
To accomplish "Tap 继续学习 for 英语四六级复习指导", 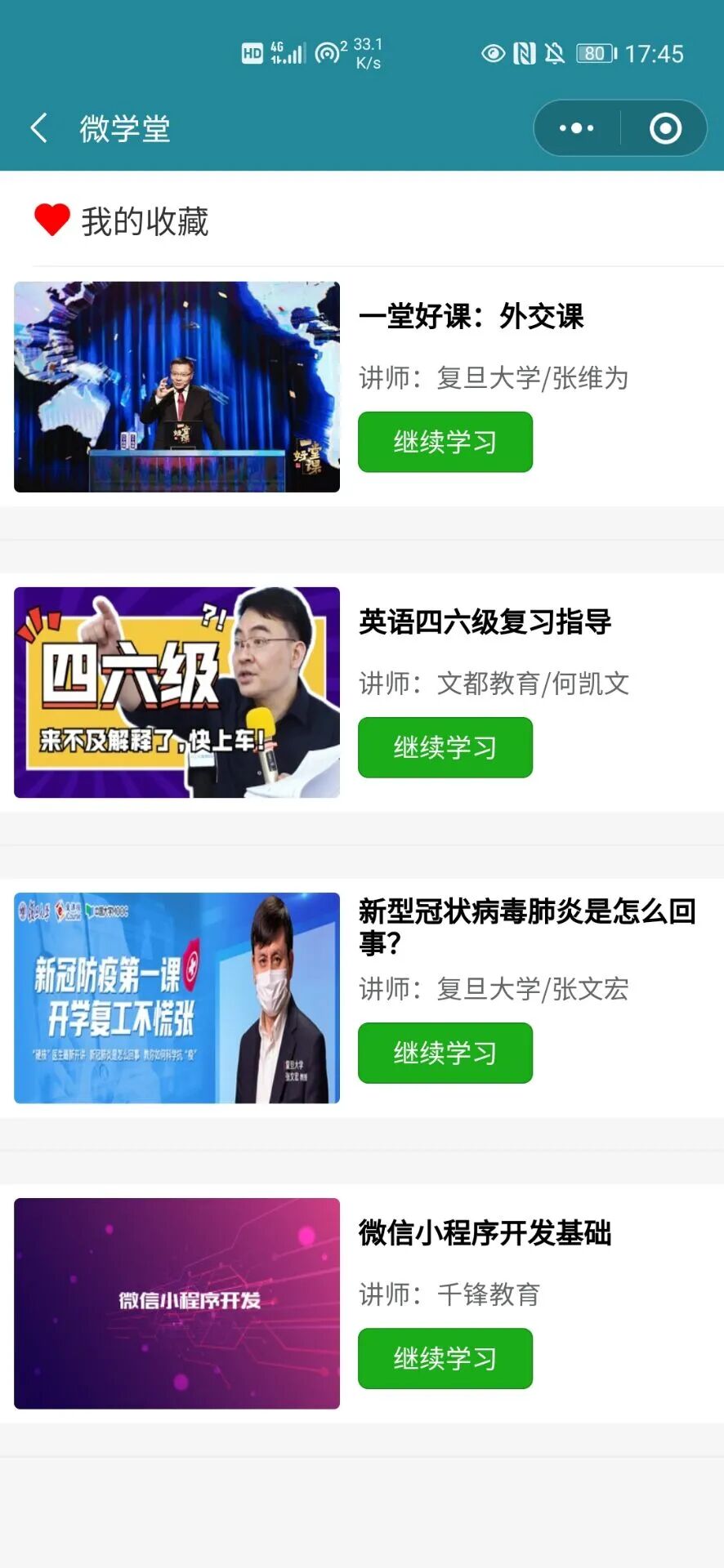I will tap(445, 747).
